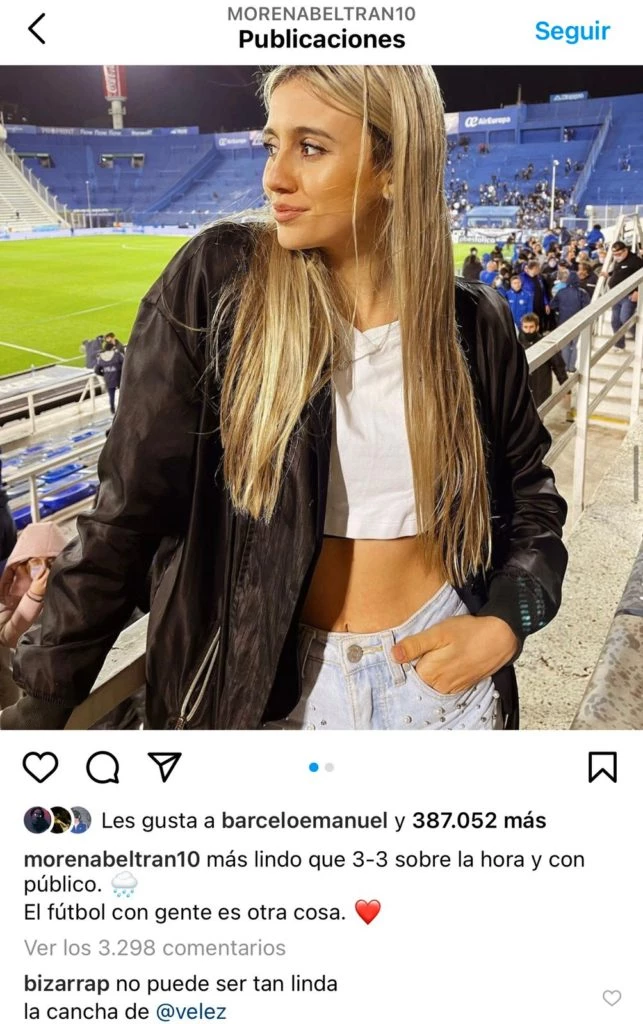Open morenabeltran10 profile from caption
643x1024 pixels.
click(112, 859)
